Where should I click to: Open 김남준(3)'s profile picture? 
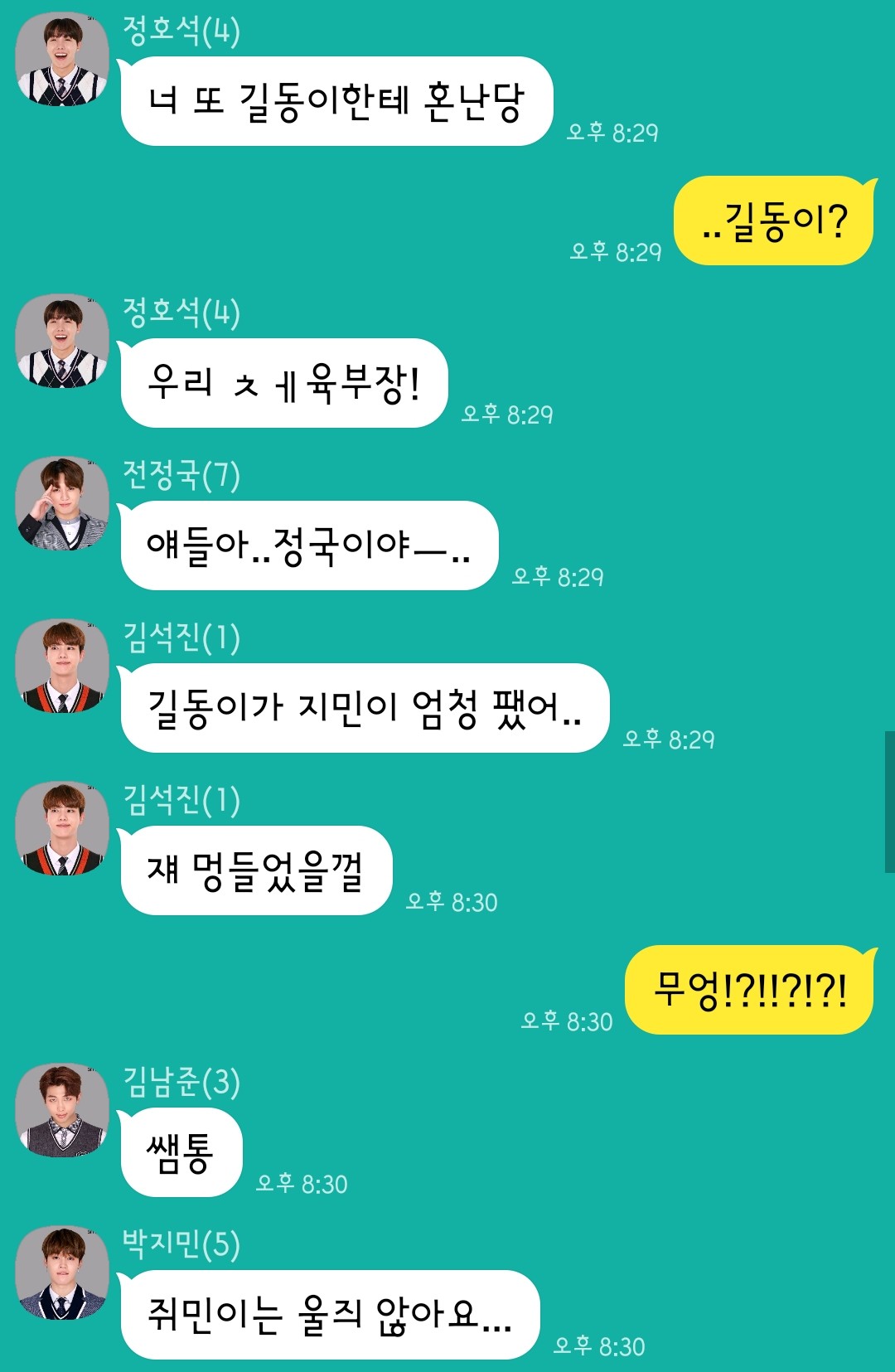click(x=62, y=1111)
